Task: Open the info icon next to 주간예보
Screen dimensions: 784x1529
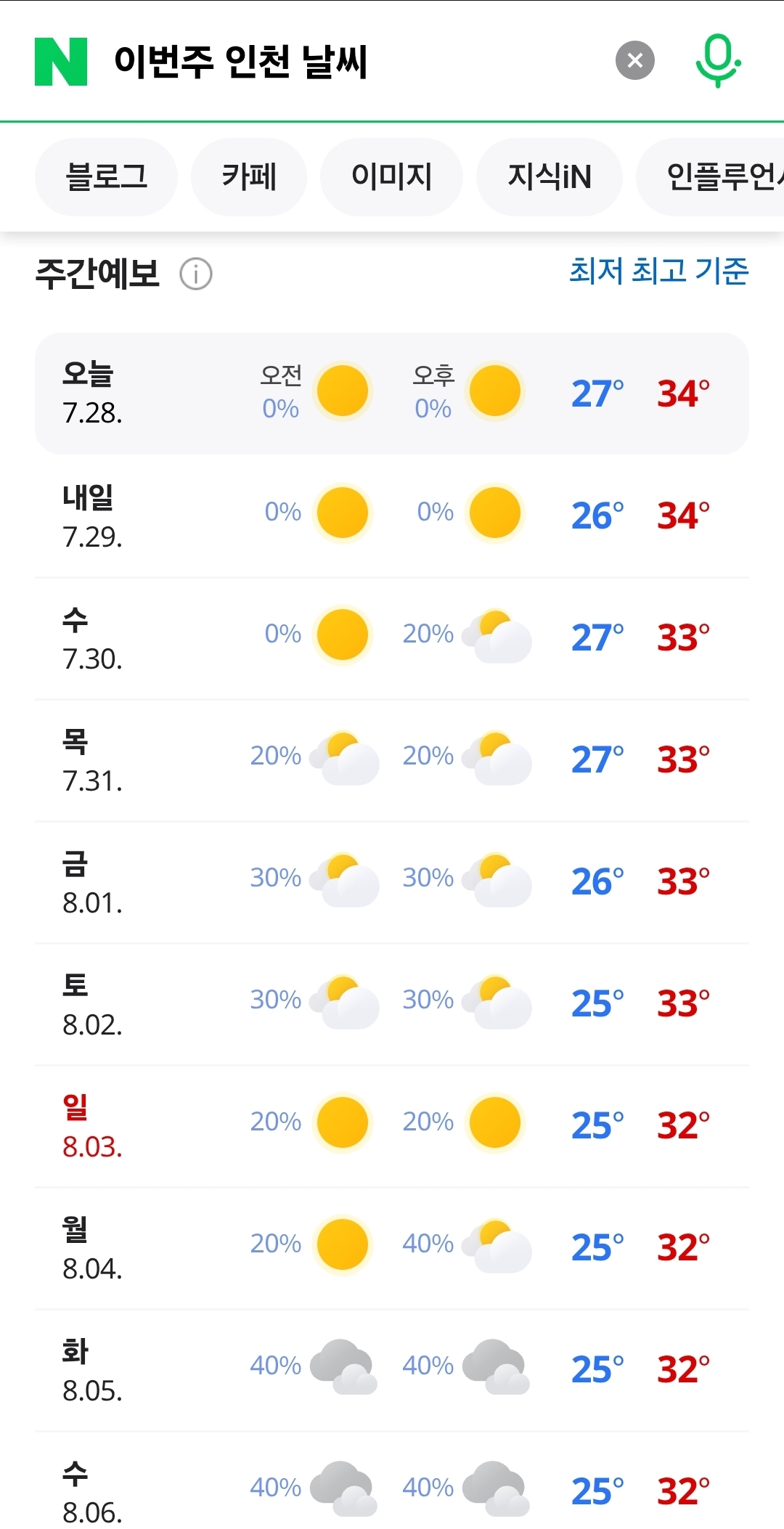Action: click(196, 274)
